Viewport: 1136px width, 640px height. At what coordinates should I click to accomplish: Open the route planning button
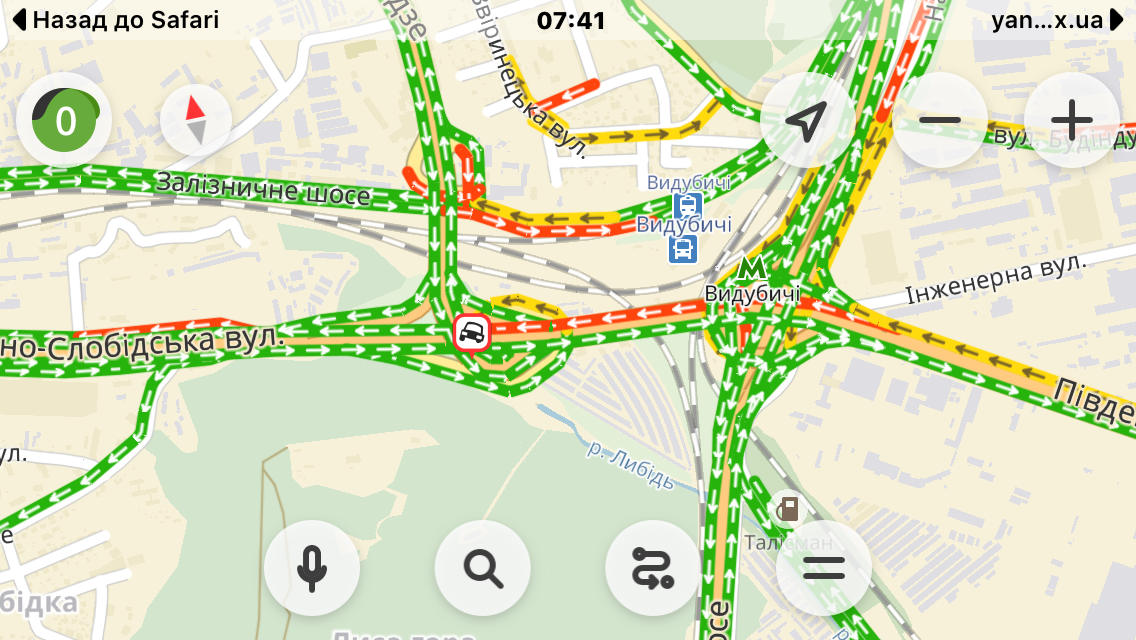pos(653,568)
